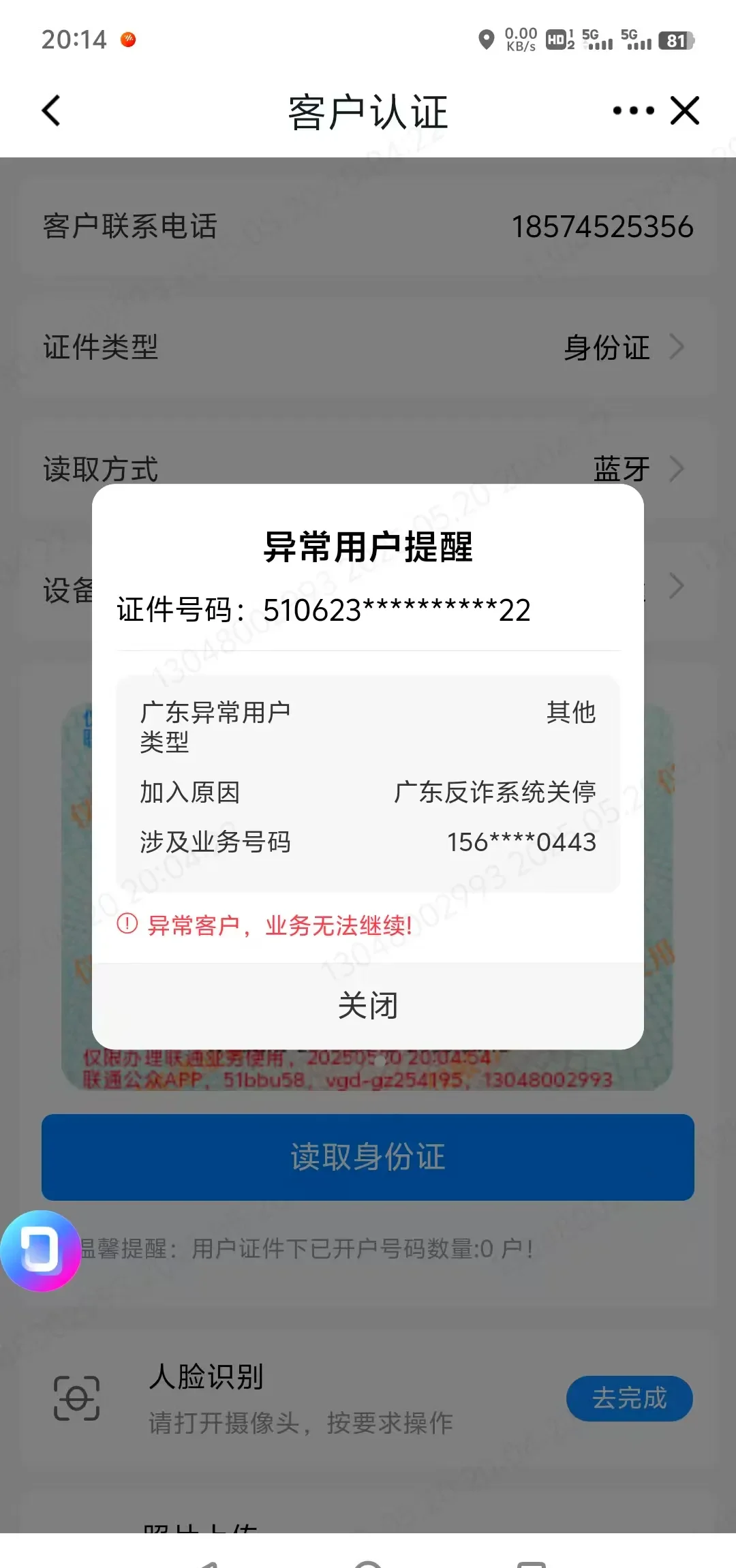Tap the 读取身份证 button
This screenshot has width=736, height=1568.
[368, 1157]
